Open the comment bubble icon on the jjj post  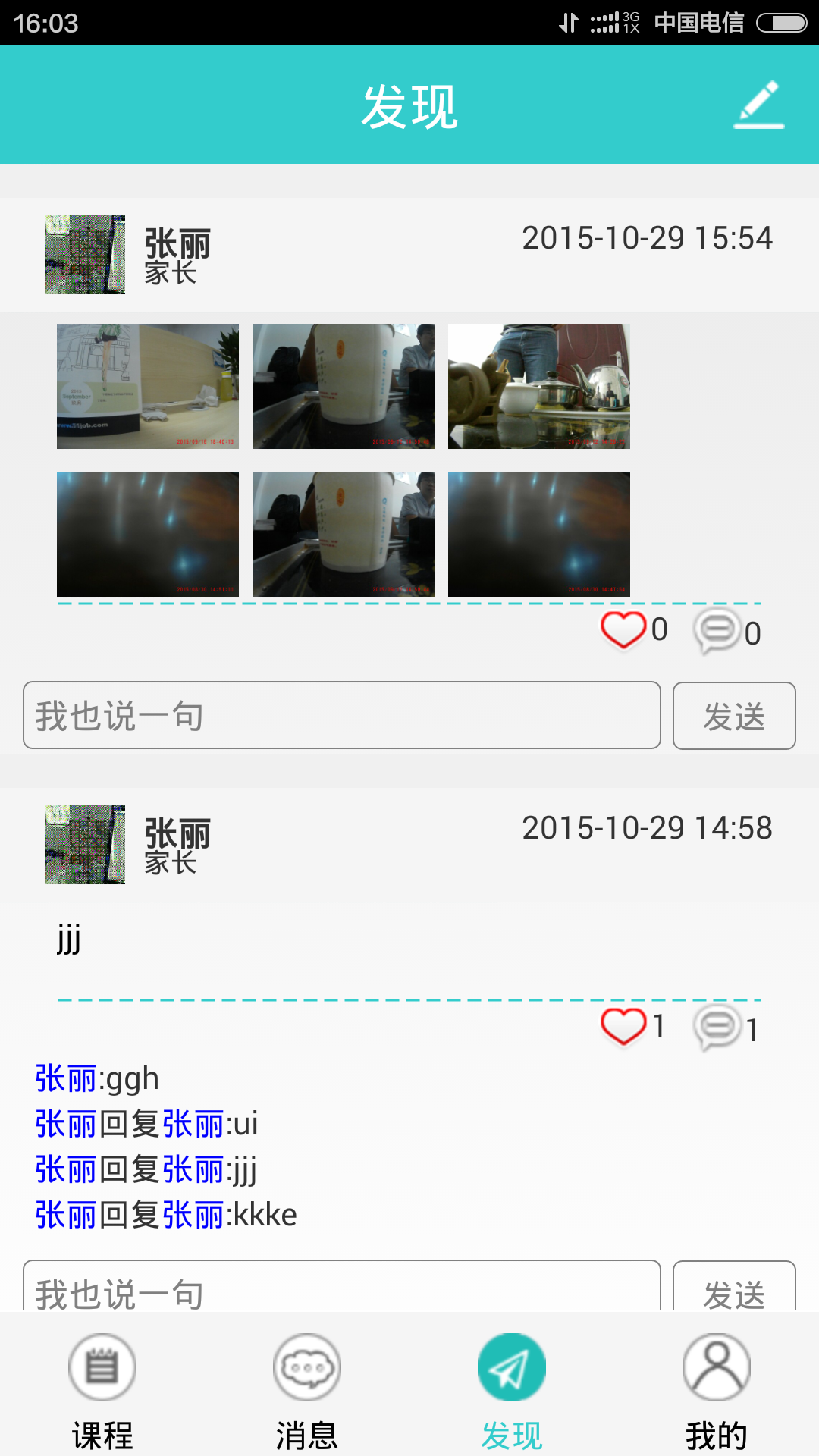(x=716, y=1026)
